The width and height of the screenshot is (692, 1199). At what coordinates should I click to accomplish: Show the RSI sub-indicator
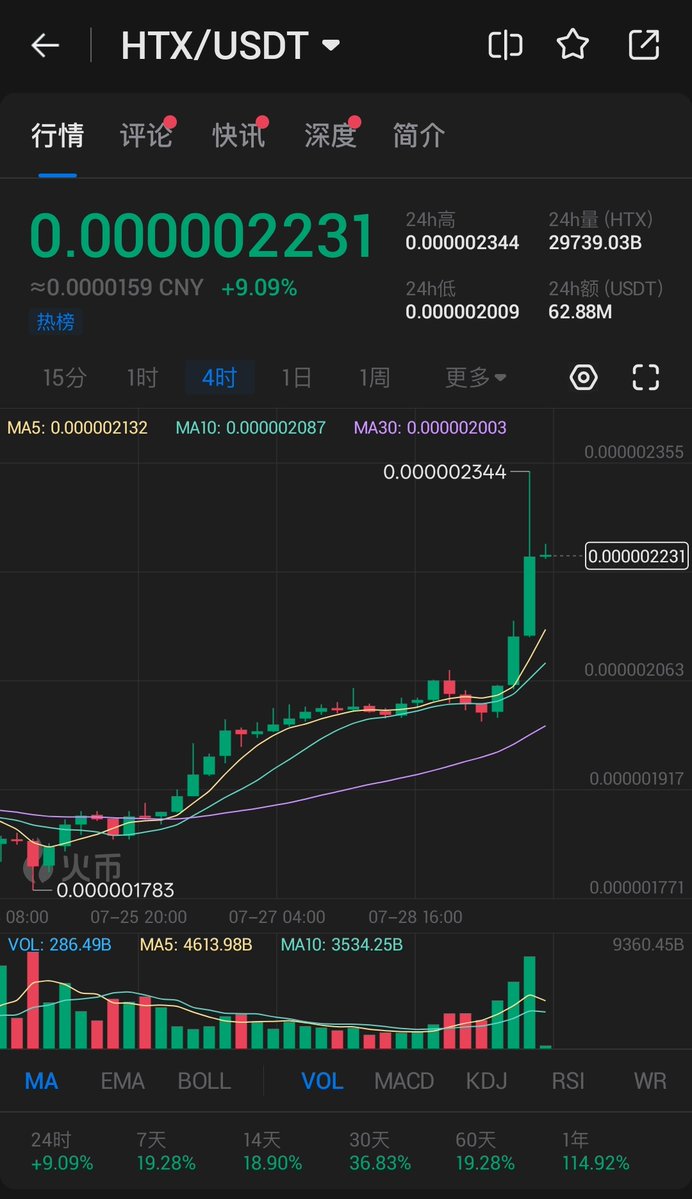pyautogui.click(x=568, y=1081)
